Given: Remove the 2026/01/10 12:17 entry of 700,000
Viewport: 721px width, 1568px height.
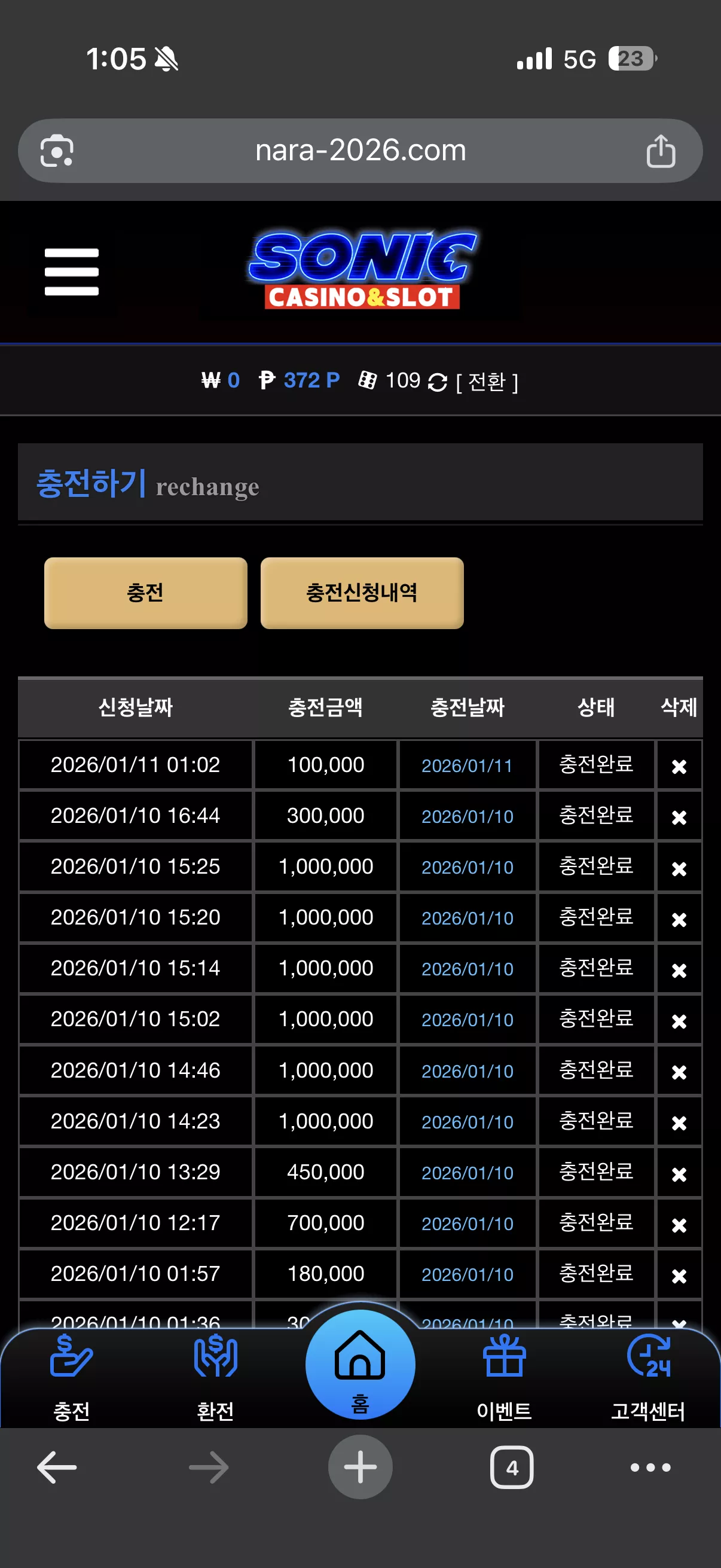Looking at the screenshot, I should click(679, 1224).
